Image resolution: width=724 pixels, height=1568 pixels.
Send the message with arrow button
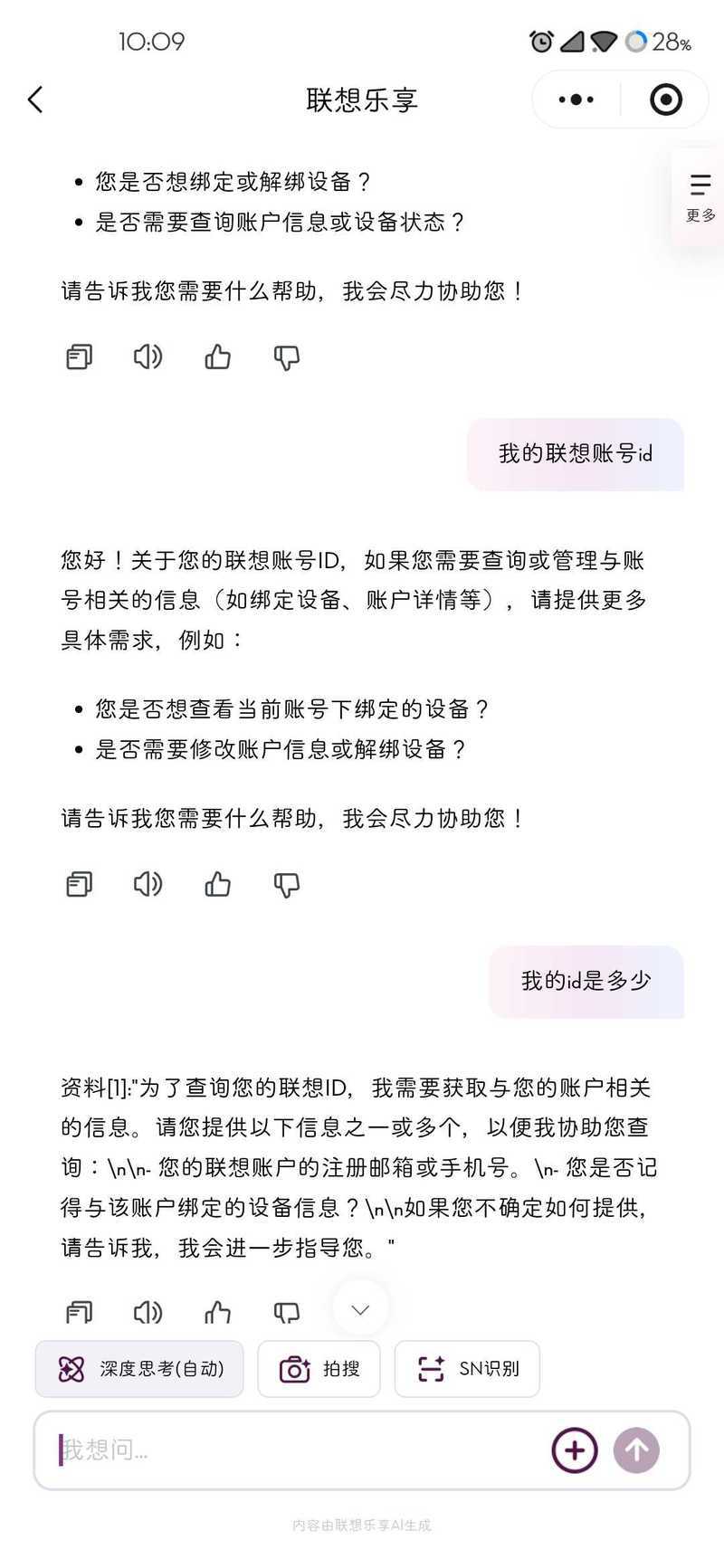click(x=637, y=1450)
